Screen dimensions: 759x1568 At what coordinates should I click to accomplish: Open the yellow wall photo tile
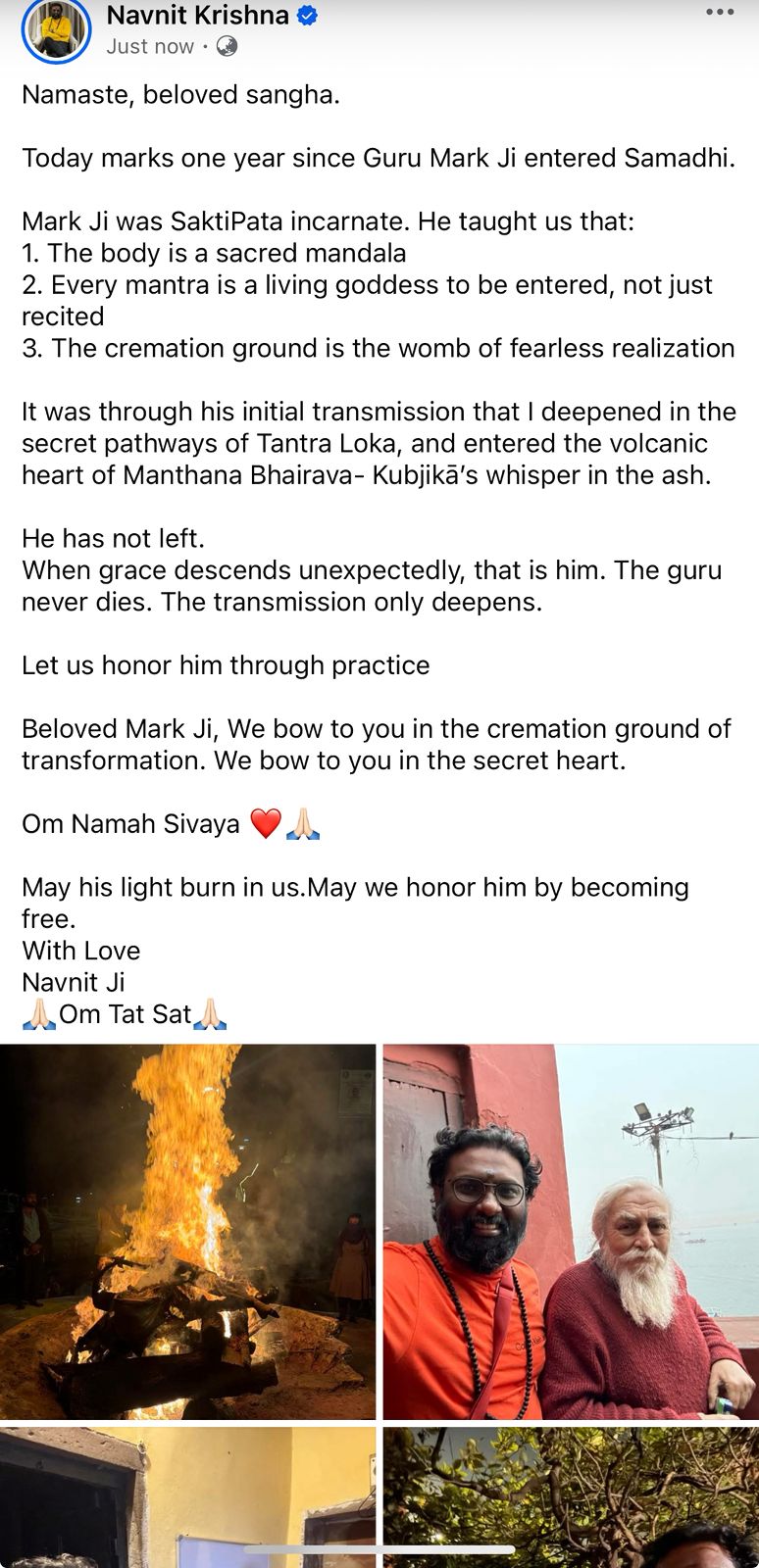[187, 1494]
